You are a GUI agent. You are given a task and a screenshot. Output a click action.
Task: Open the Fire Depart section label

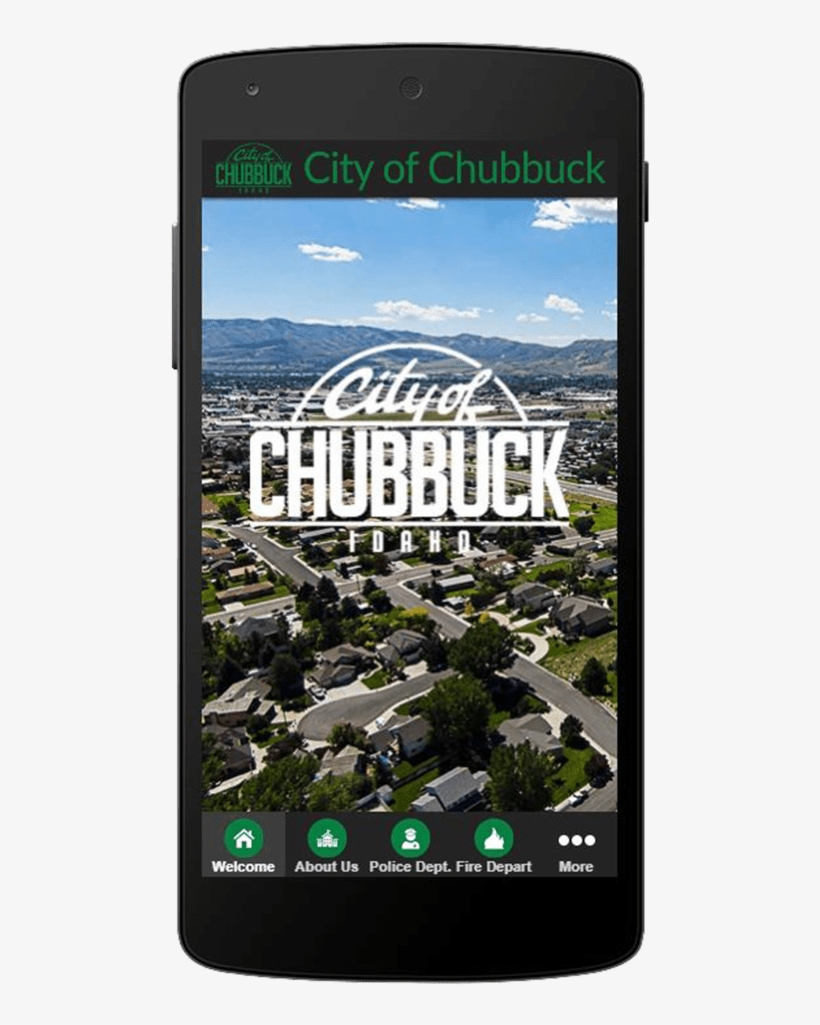click(494, 868)
